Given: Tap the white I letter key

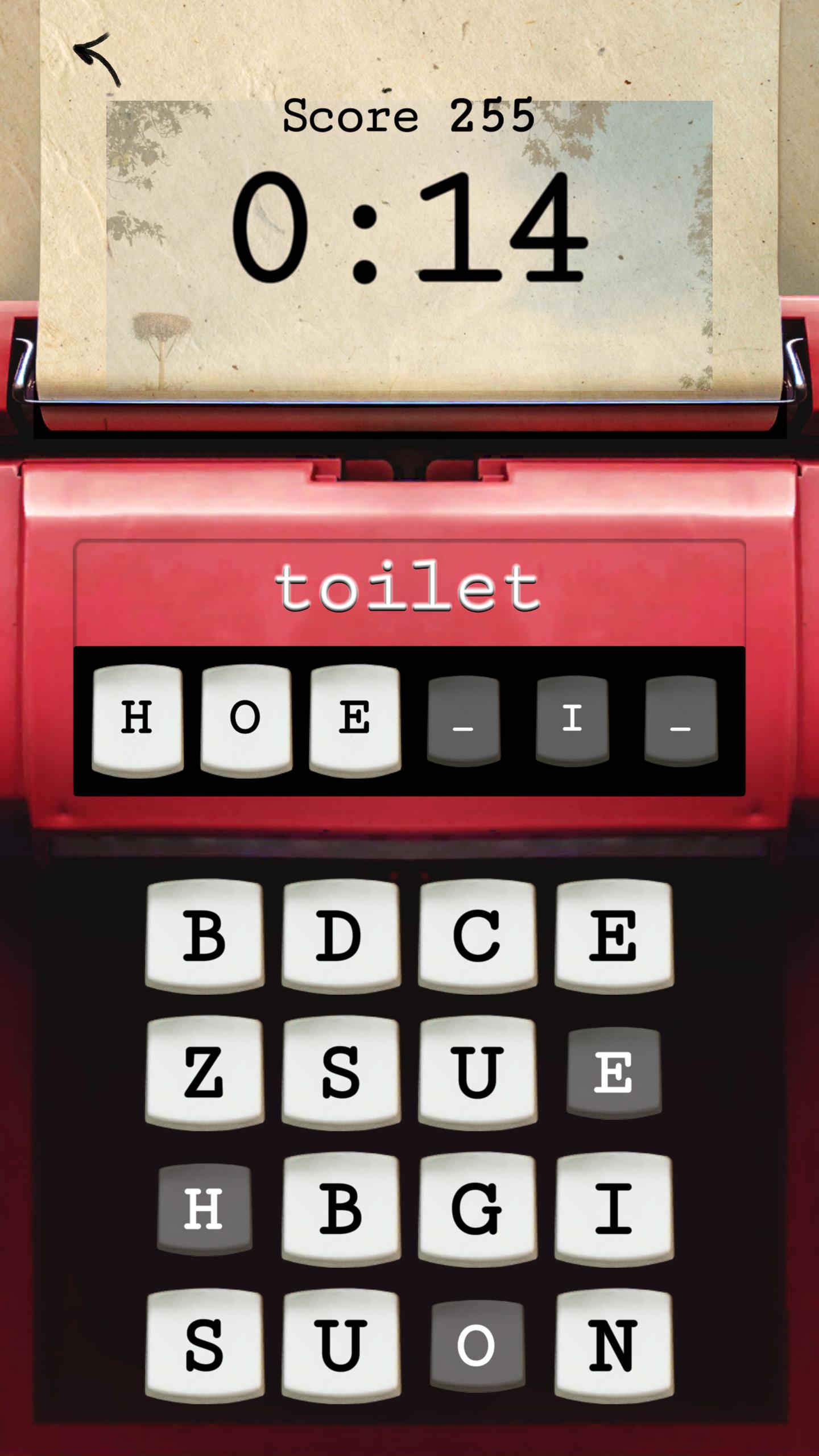Looking at the screenshot, I should click(x=614, y=1210).
